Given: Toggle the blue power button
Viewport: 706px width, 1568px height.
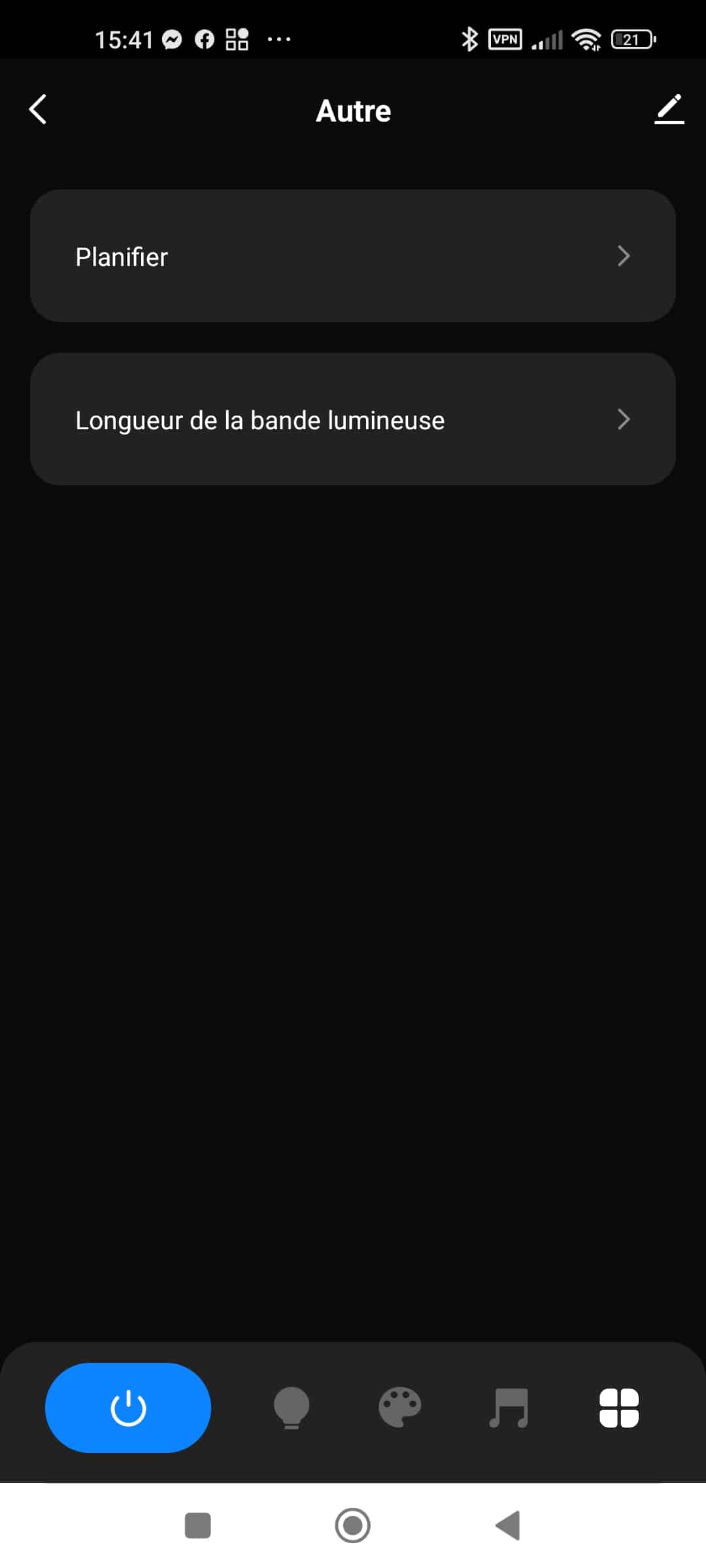Looking at the screenshot, I should pyautogui.click(x=128, y=1407).
